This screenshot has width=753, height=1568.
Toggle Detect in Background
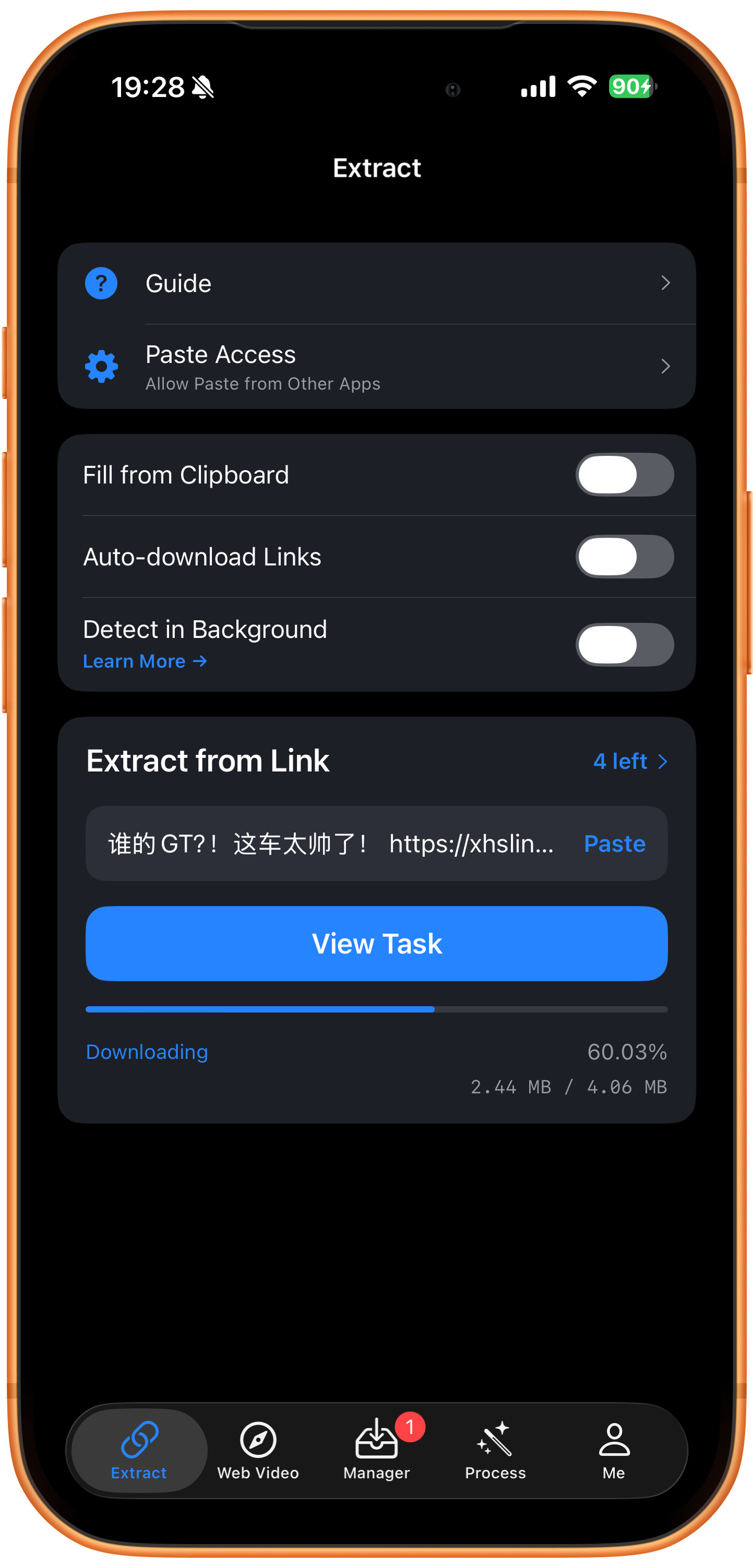(624, 645)
